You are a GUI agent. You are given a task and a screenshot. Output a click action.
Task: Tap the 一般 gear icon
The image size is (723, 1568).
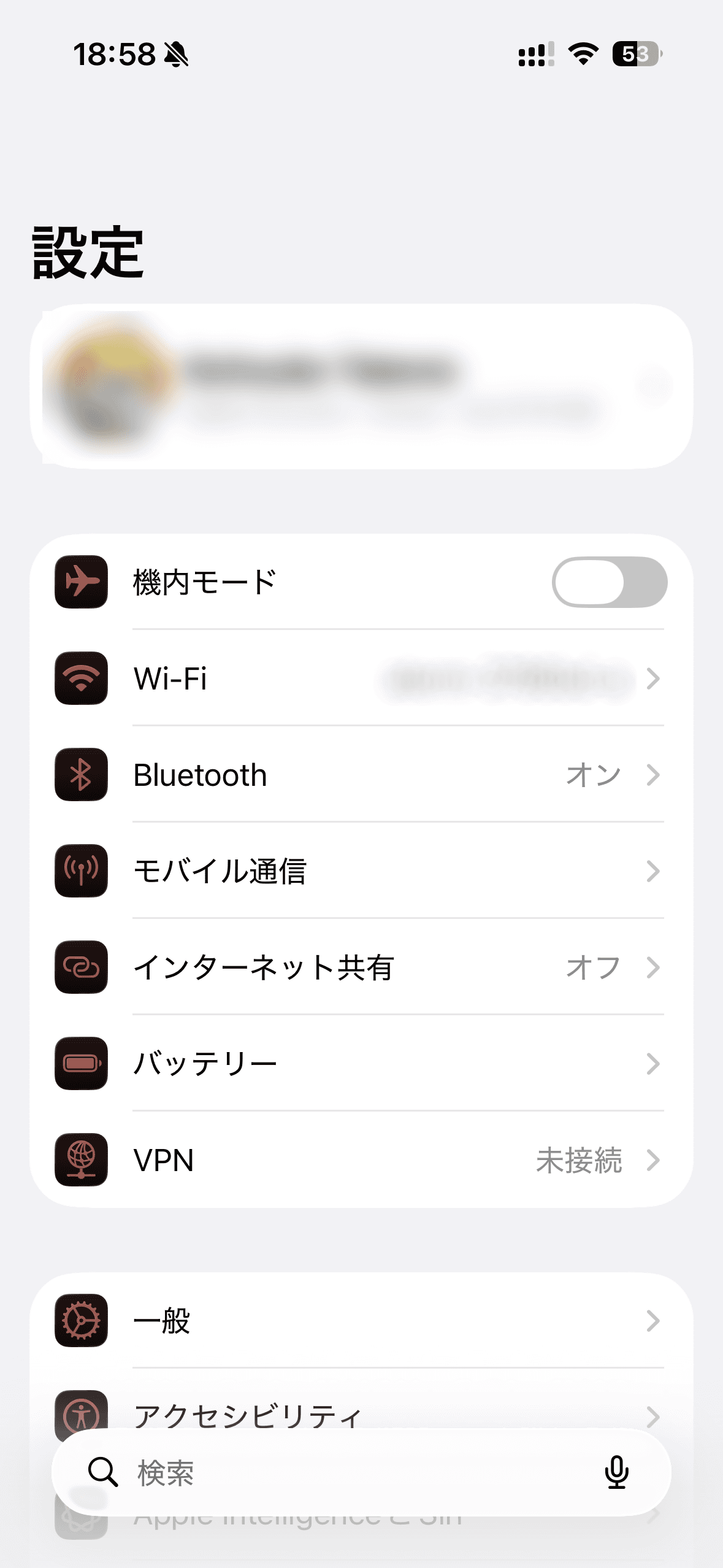pyautogui.click(x=81, y=1321)
